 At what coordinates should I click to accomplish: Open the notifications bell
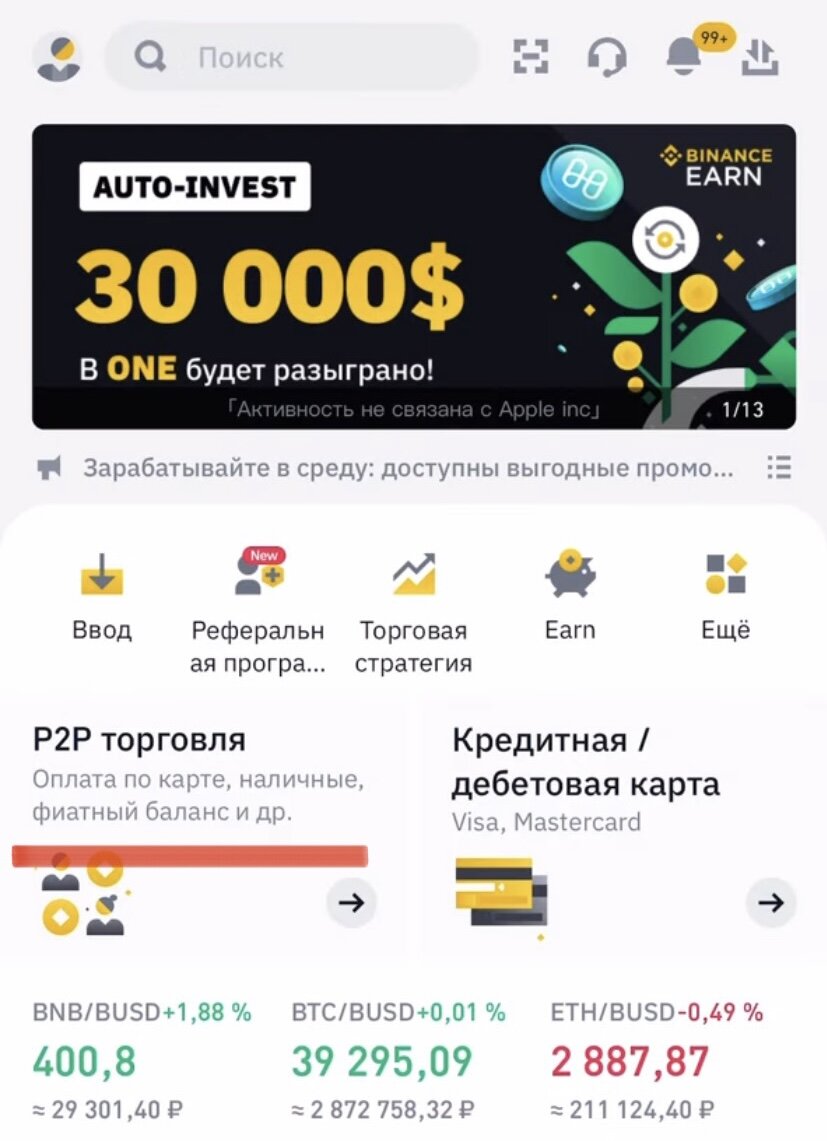(x=684, y=57)
